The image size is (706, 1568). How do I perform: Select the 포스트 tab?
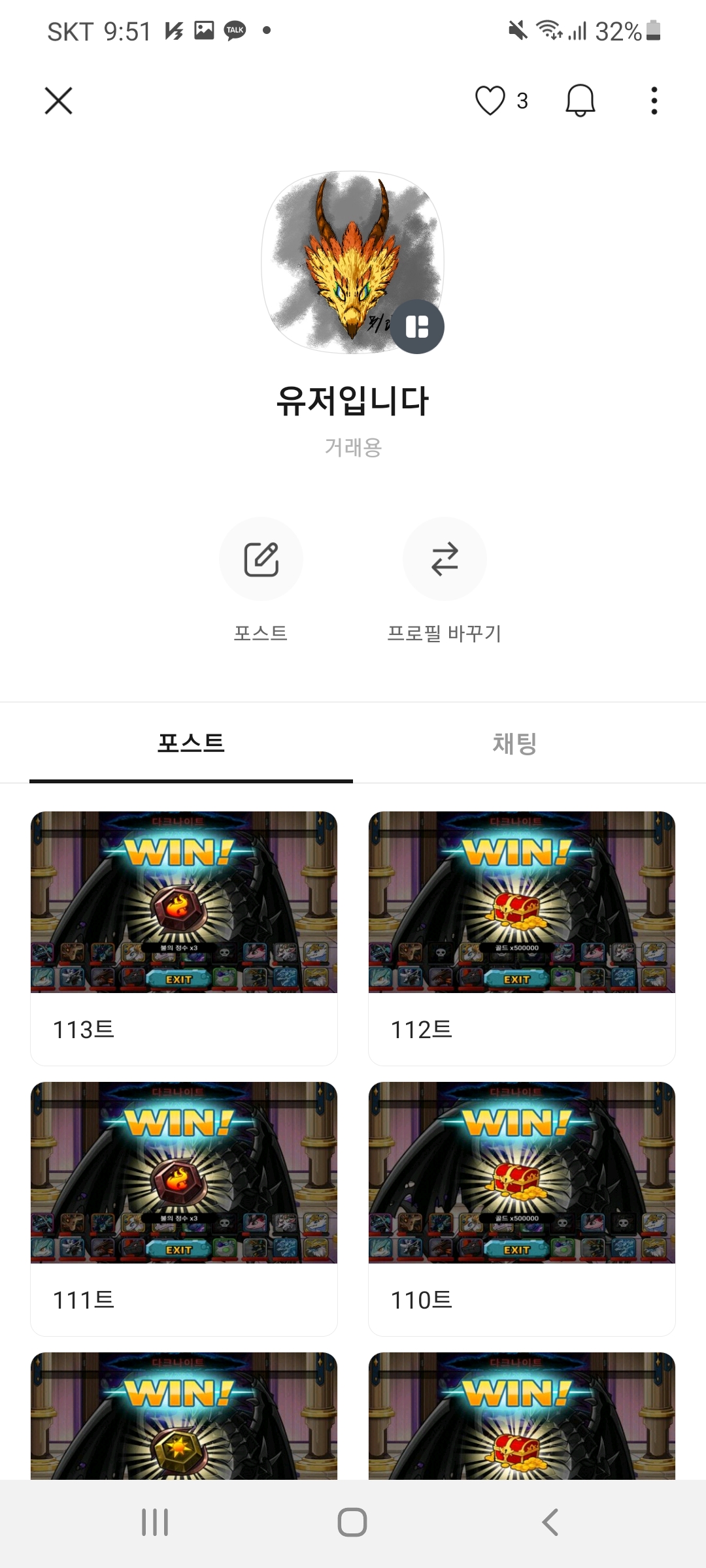click(x=191, y=743)
